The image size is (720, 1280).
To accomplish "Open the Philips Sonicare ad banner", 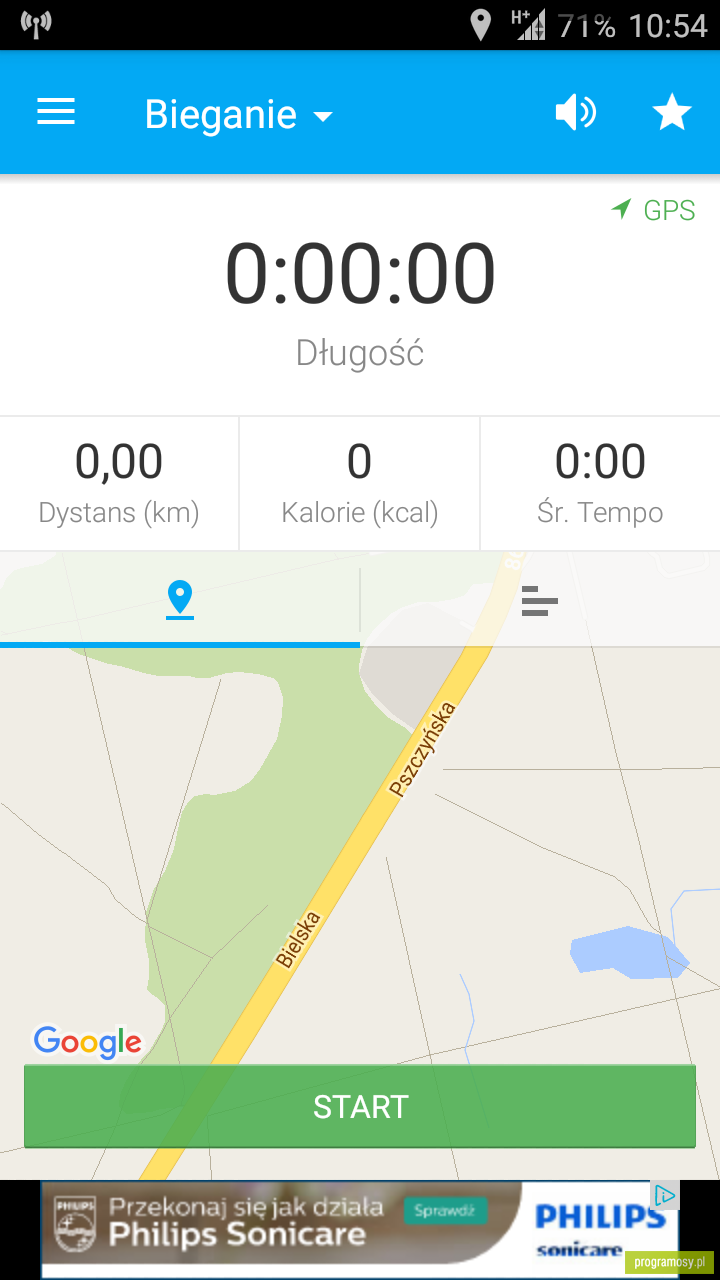I will tap(360, 1229).
